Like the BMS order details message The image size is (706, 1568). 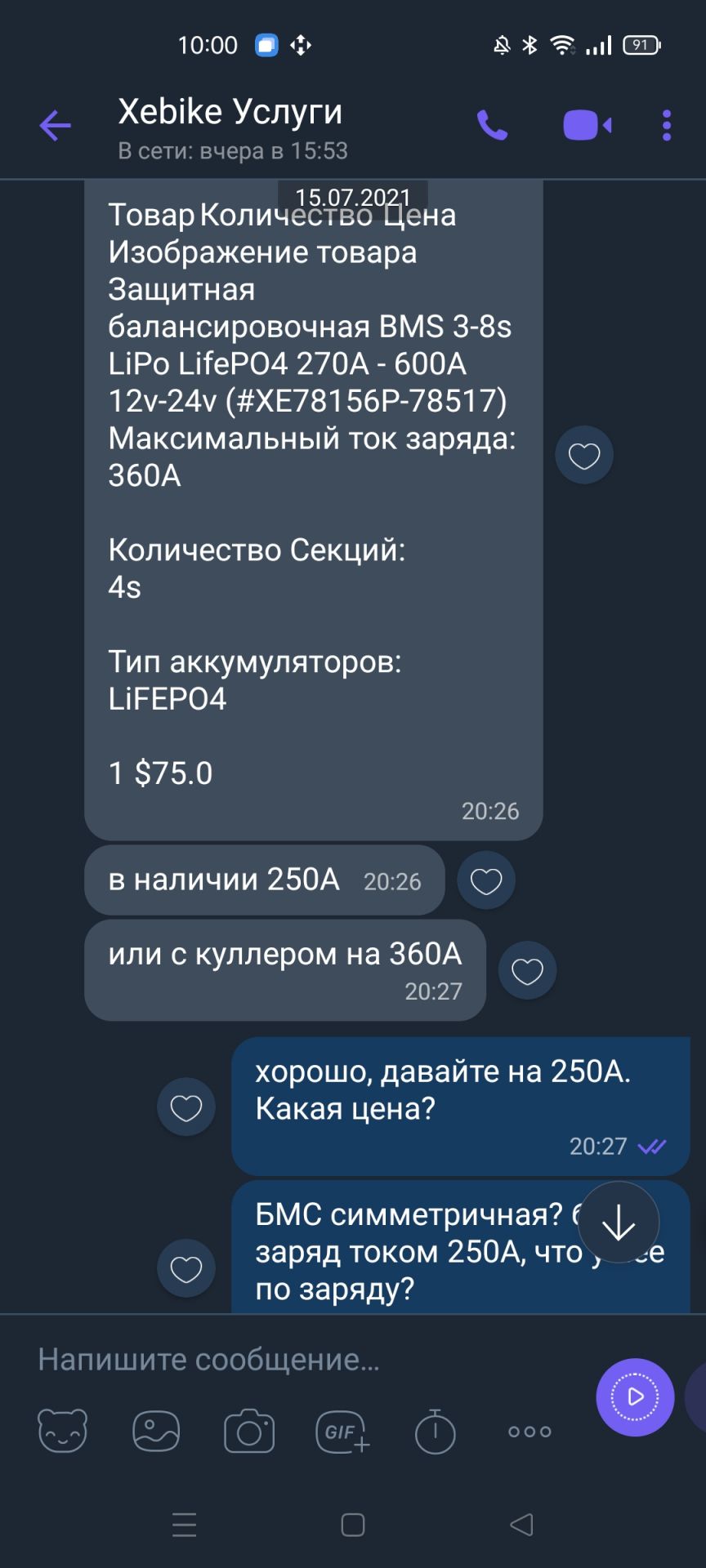tap(583, 456)
